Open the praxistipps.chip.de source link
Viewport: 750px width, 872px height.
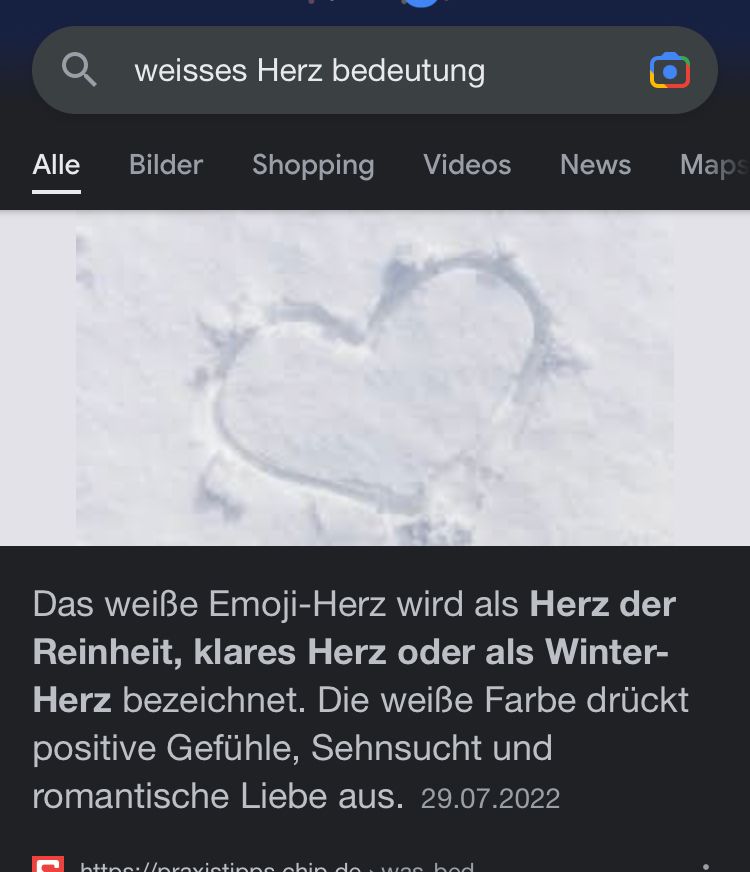276,865
